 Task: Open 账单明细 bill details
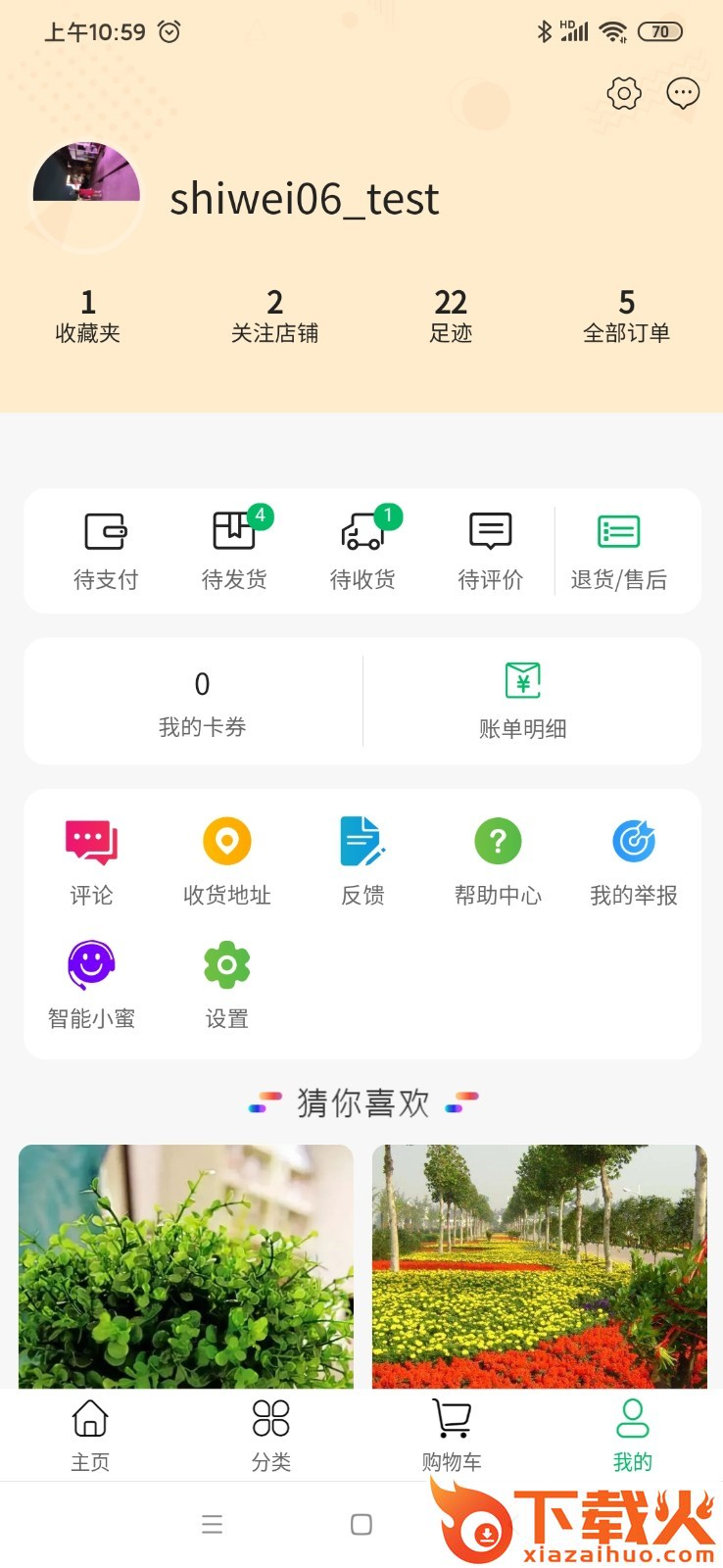pyautogui.click(x=523, y=702)
